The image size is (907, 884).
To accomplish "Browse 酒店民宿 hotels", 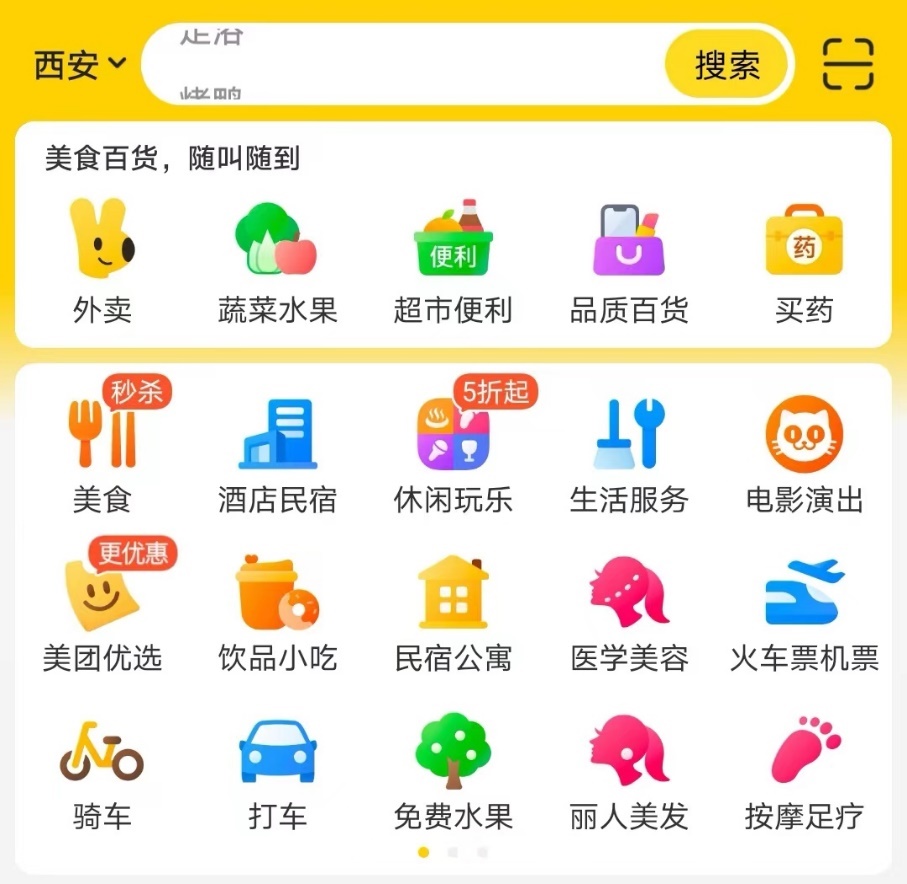I will 277,452.
